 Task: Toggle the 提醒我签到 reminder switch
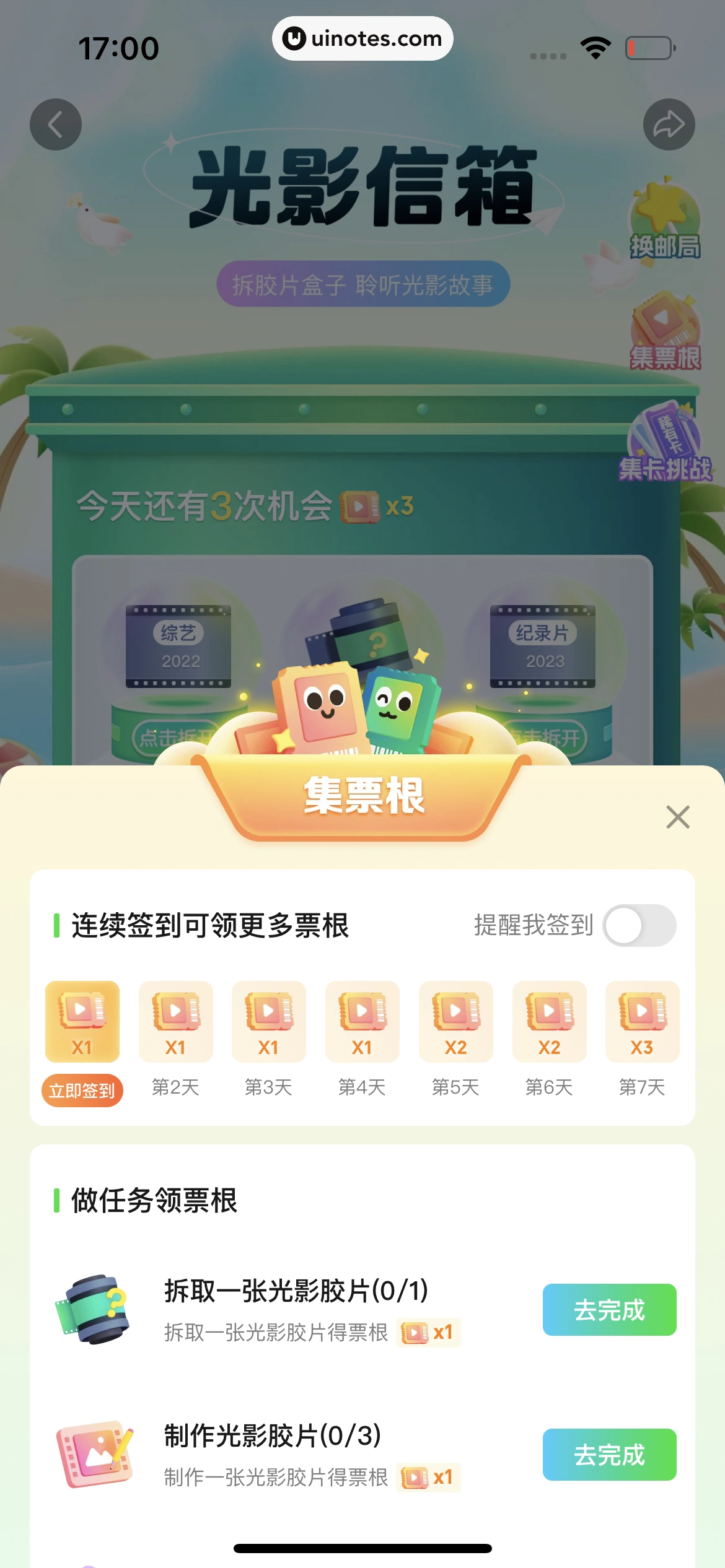pyautogui.click(x=639, y=926)
